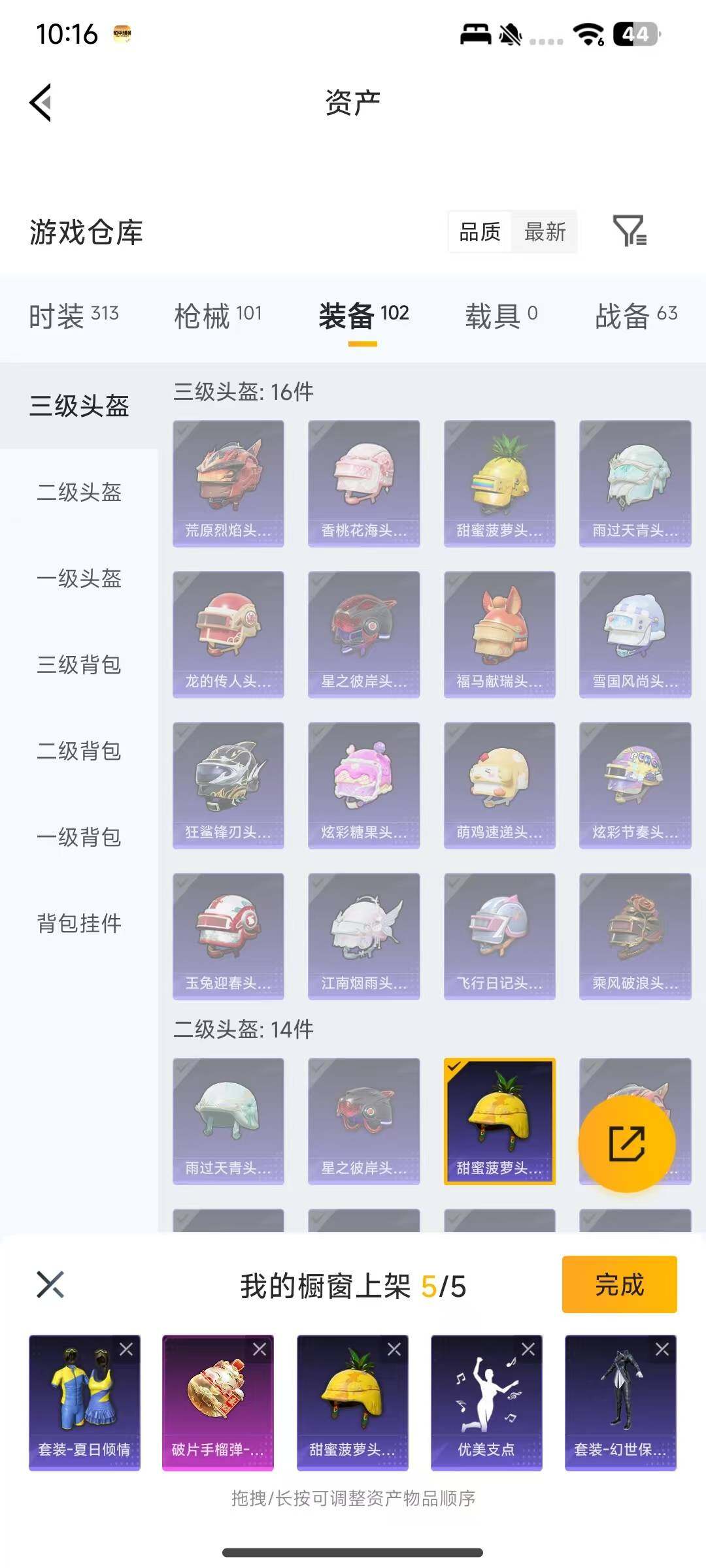Deselect the checked 甜蜜菠萝头 in 二级头盔 section
This screenshot has height=1568, width=706.
(x=499, y=1119)
